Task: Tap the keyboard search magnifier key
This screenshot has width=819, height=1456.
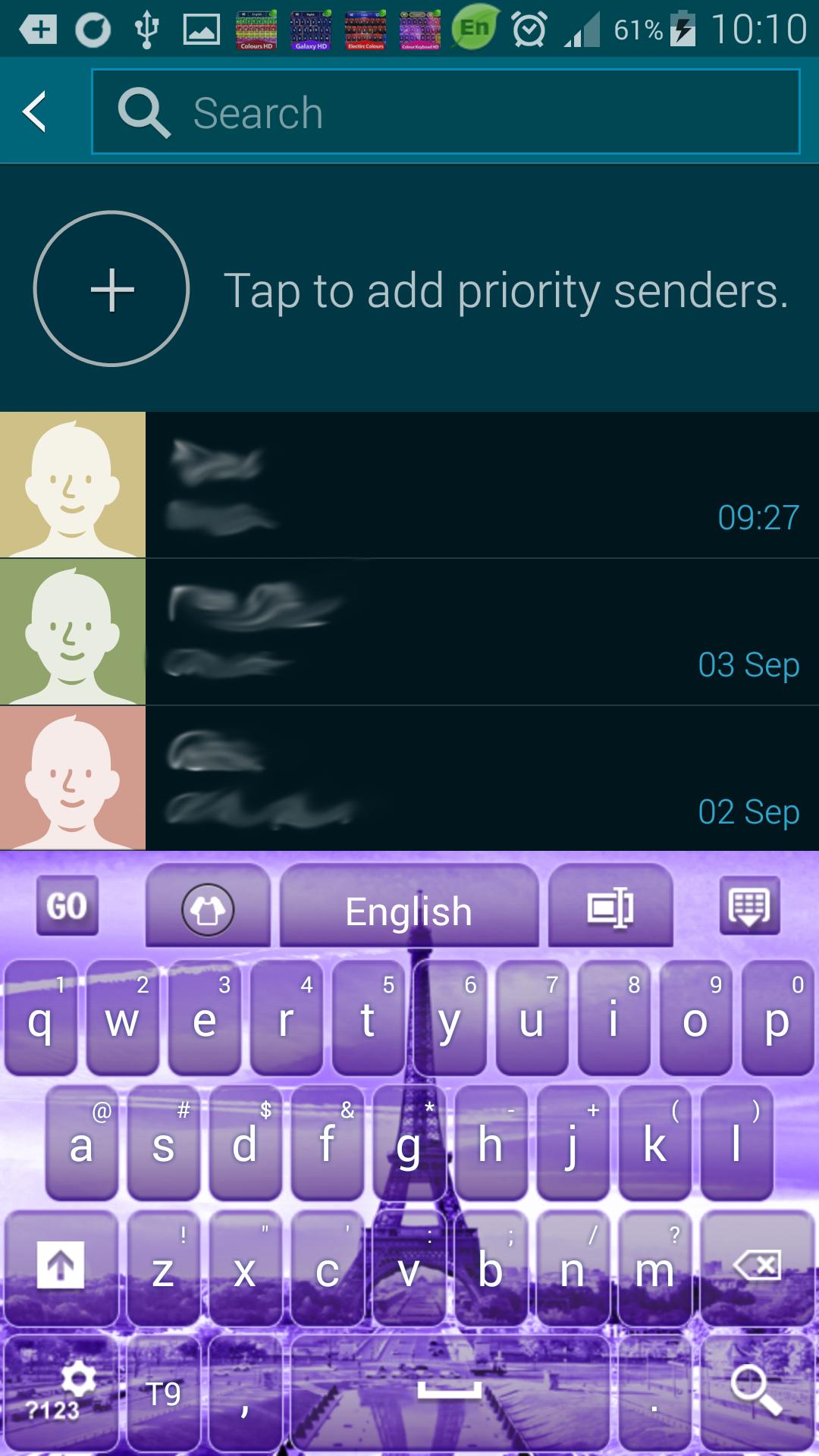Action: (756, 1392)
